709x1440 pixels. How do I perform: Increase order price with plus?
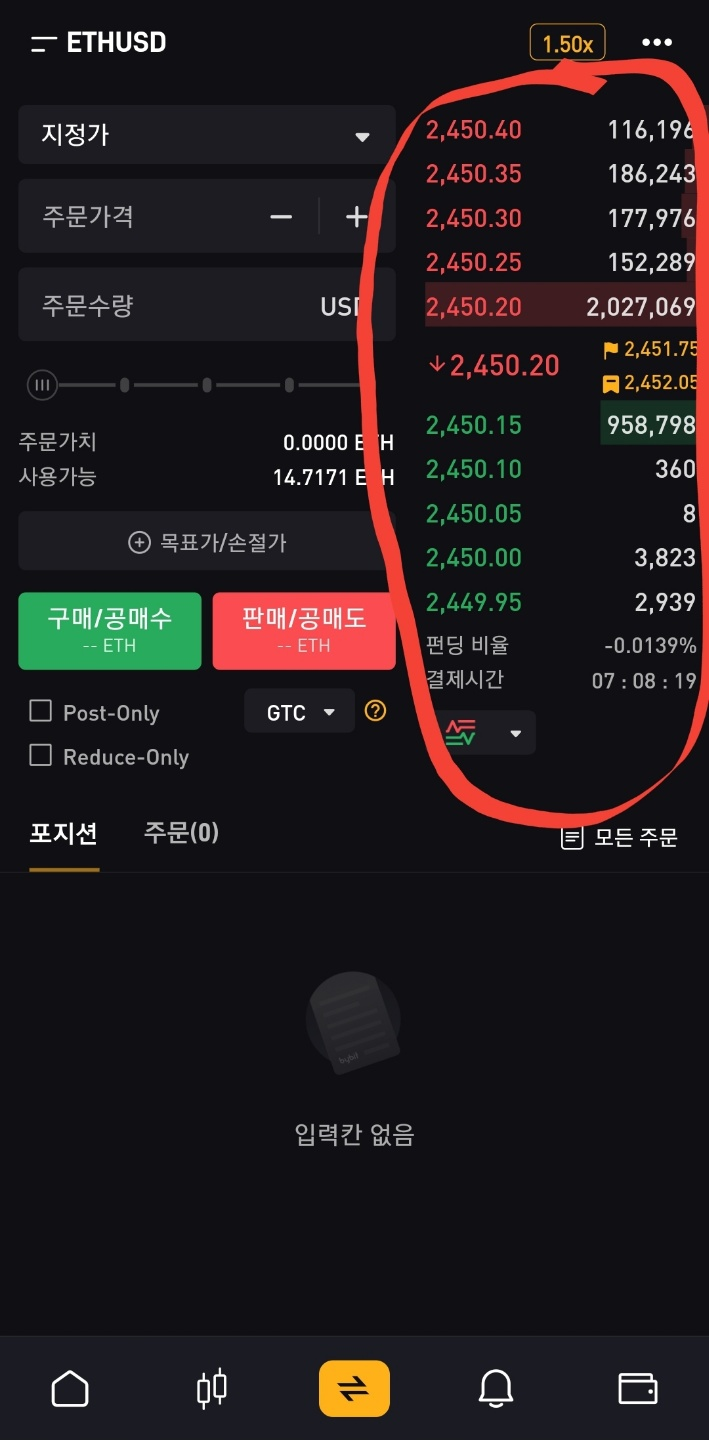click(356, 216)
